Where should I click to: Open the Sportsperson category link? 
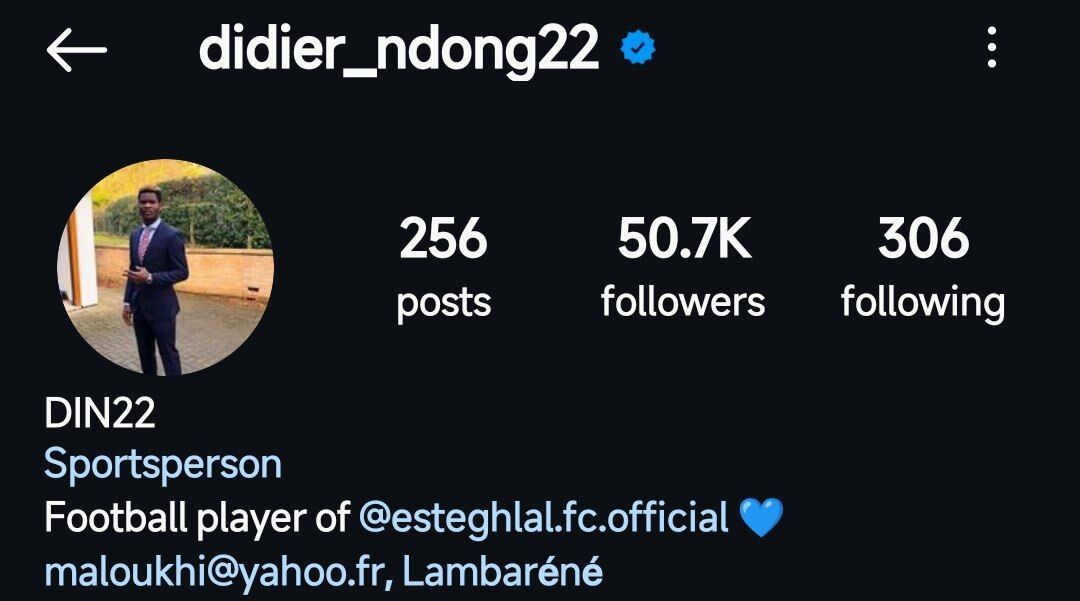tap(163, 464)
